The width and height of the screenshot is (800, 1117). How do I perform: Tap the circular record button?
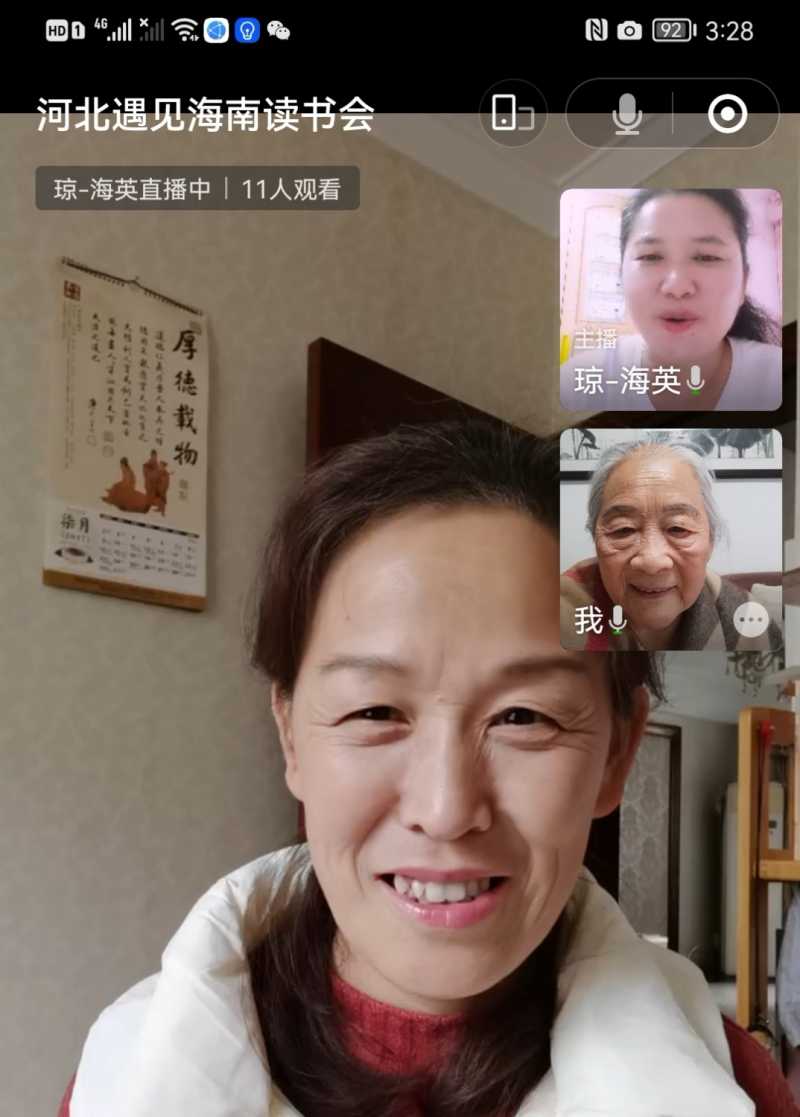(727, 114)
